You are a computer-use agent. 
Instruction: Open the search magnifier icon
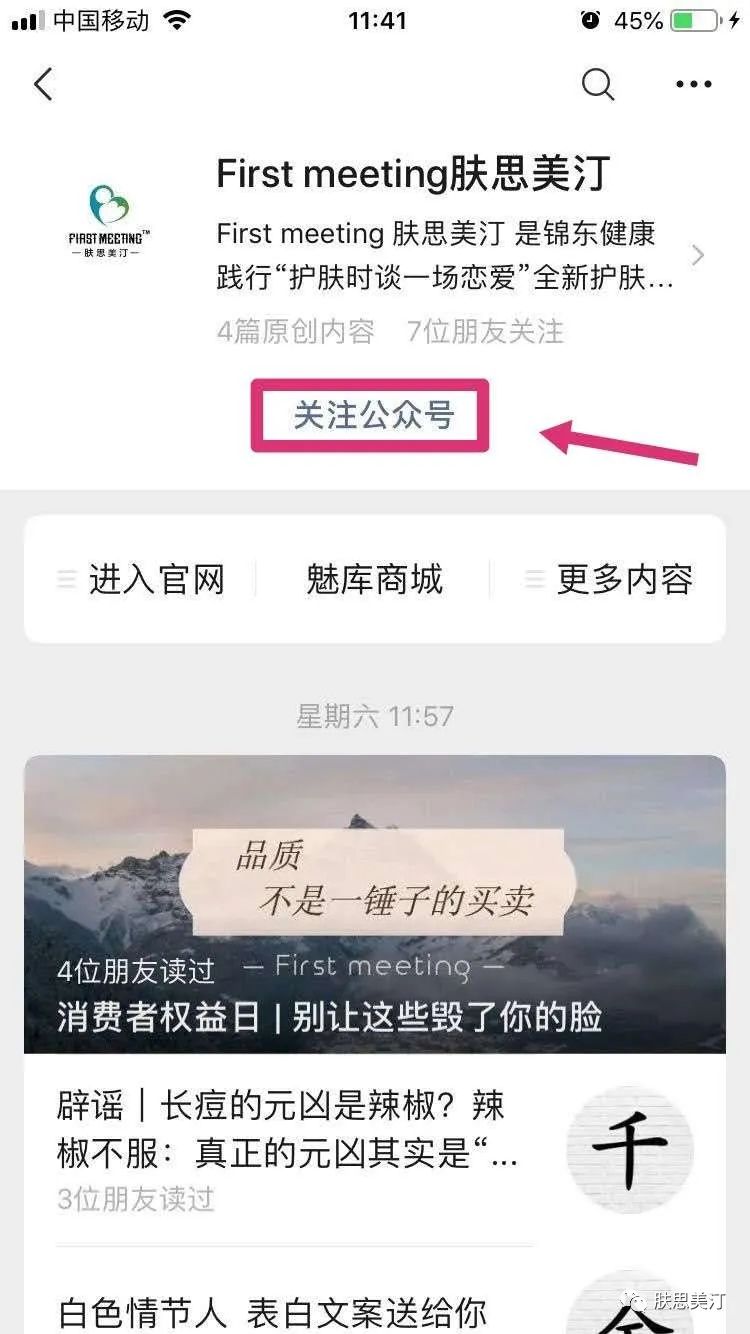598,85
